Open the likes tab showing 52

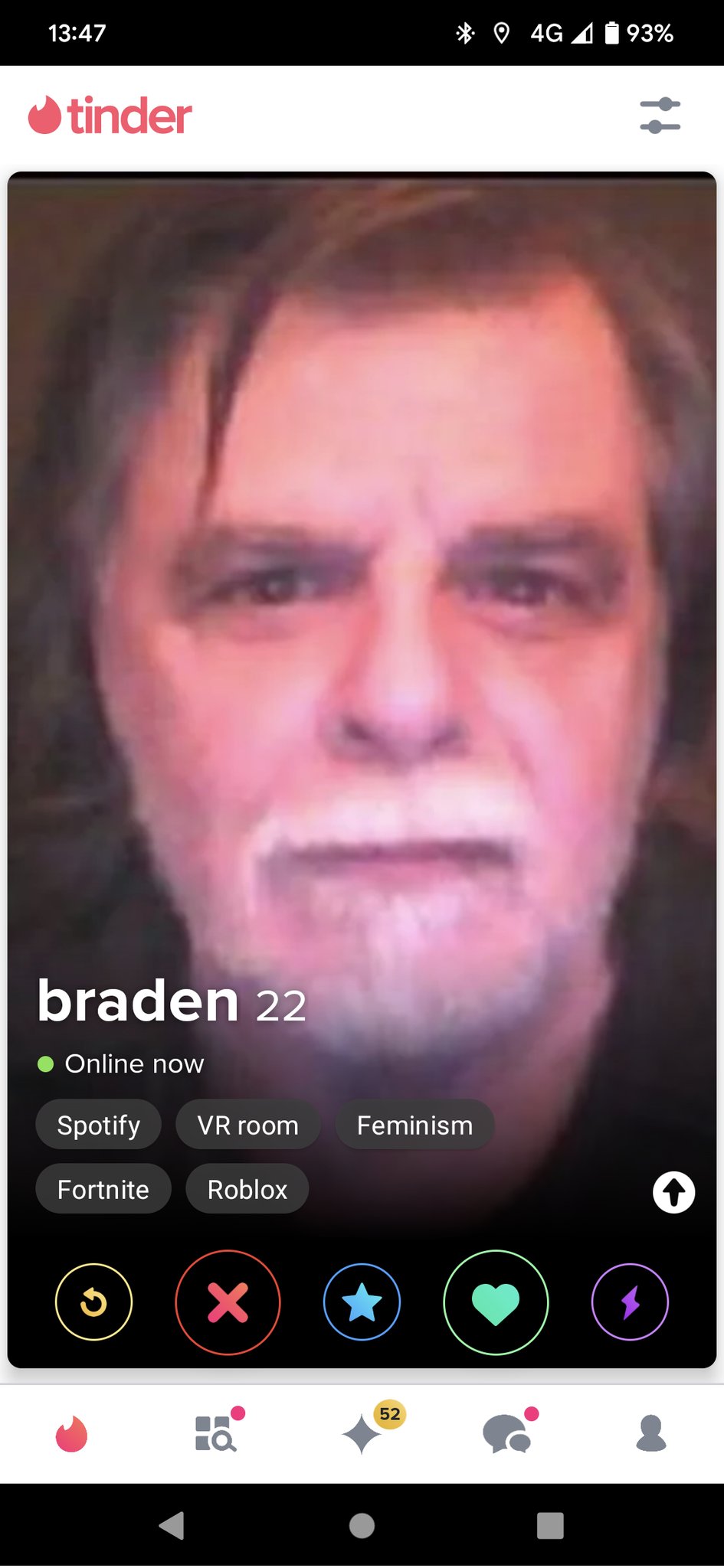tap(362, 1434)
